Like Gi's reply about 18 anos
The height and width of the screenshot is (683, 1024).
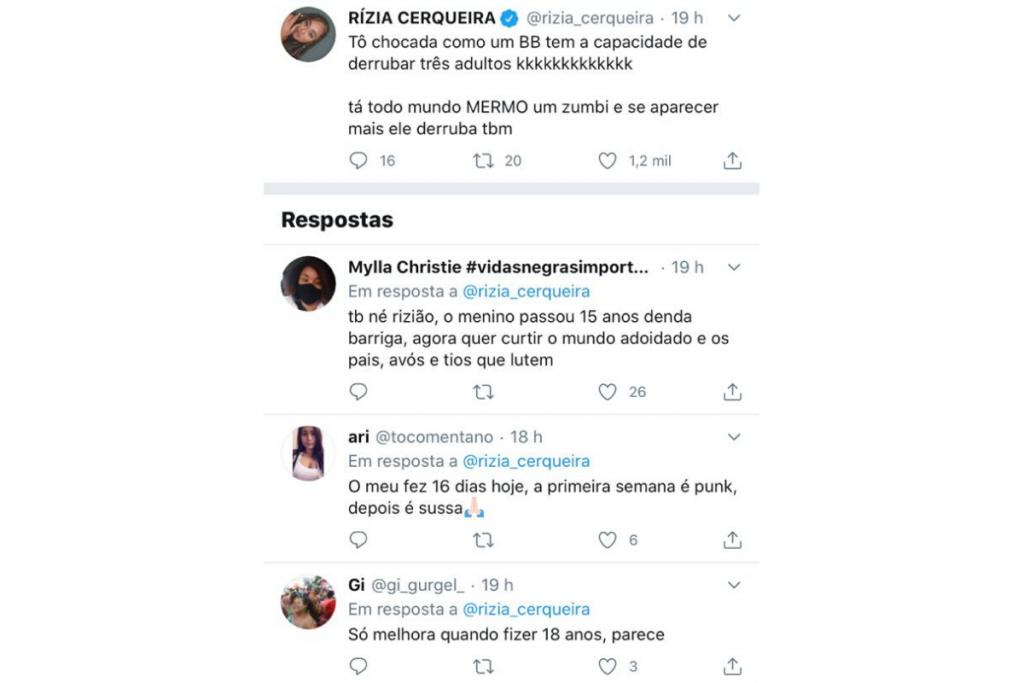pos(607,666)
